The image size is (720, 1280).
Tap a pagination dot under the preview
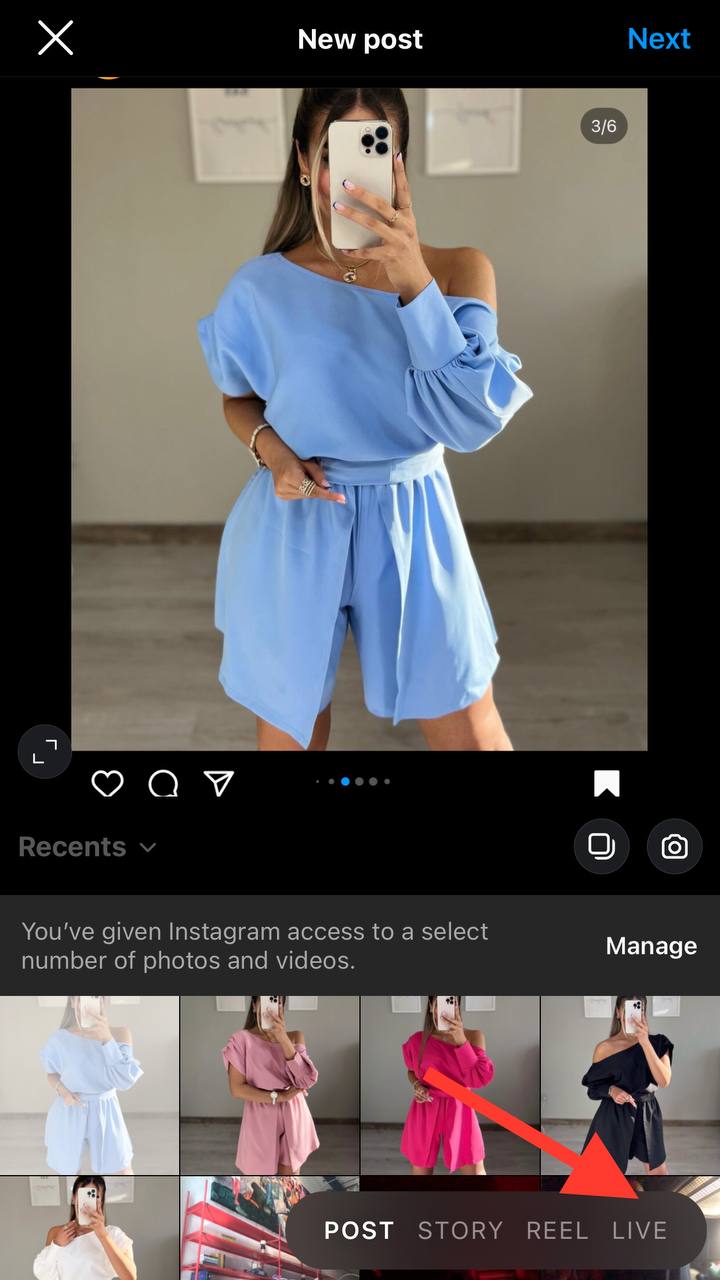pyautogui.click(x=345, y=783)
